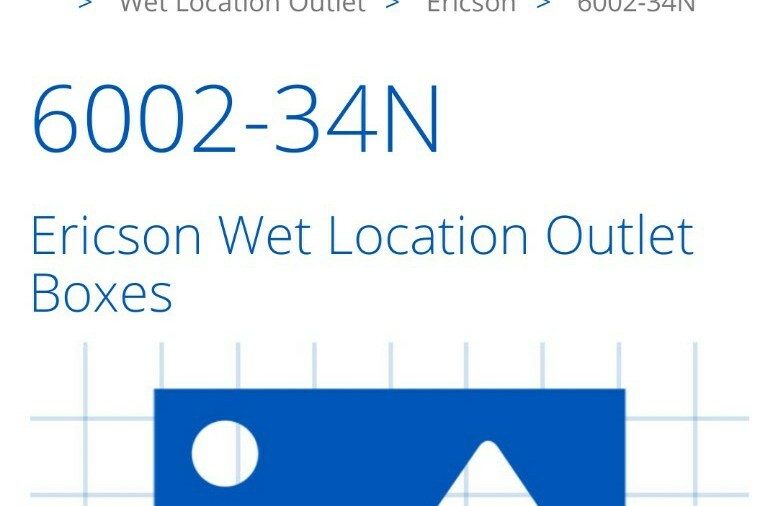Open the Wet Location Outlet breadcrumb link

coord(242,6)
